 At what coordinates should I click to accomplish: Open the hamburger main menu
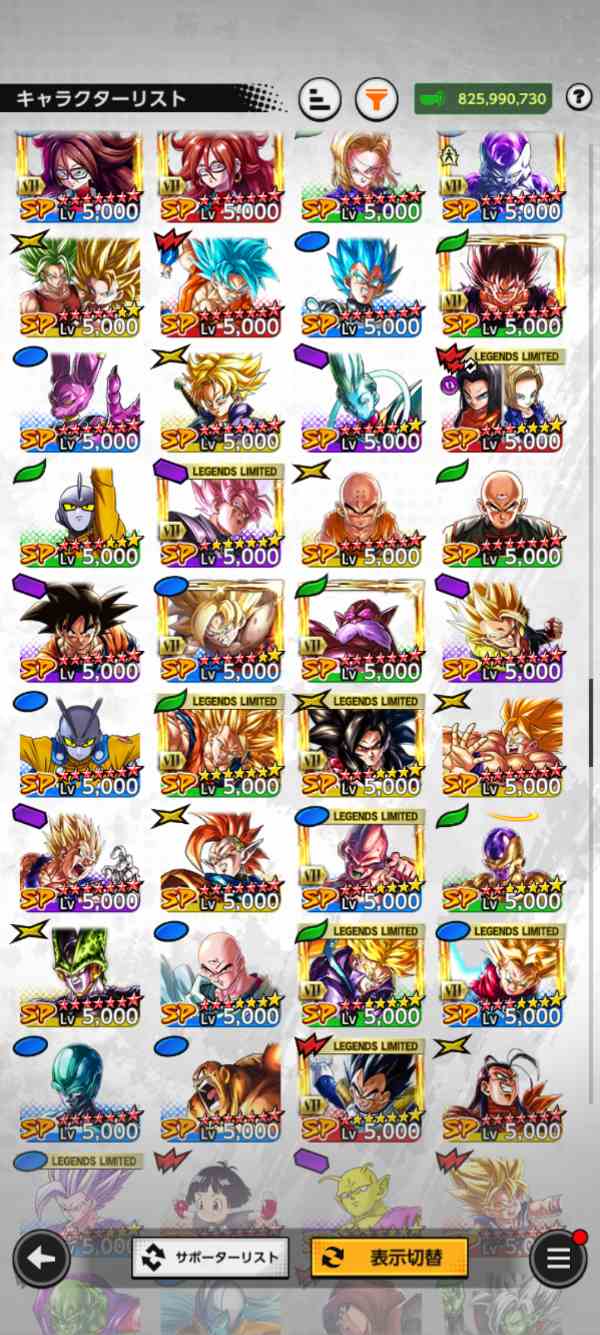[x=557, y=1258]
